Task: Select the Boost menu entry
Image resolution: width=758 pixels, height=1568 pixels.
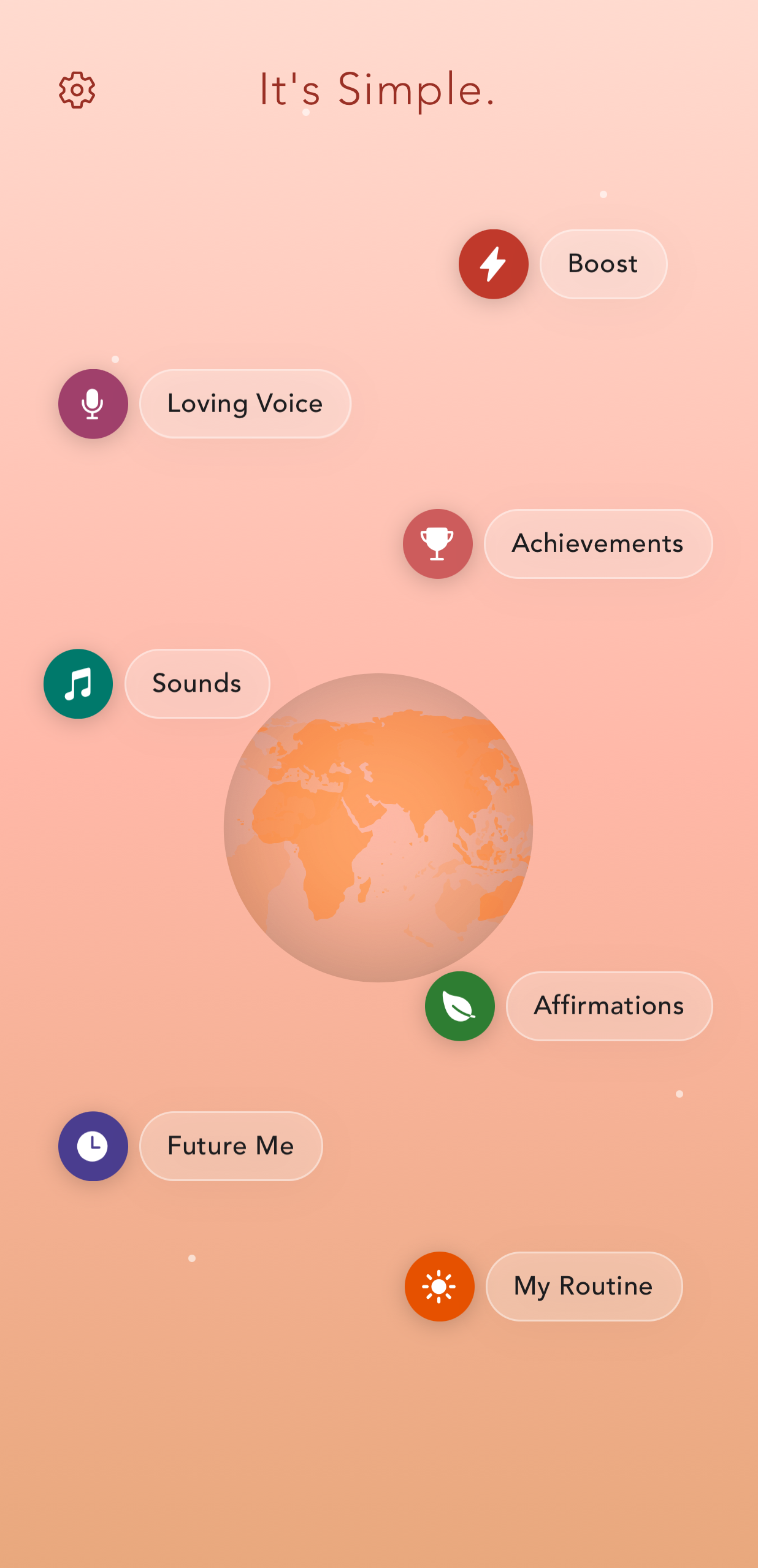Action: (602, 264)
